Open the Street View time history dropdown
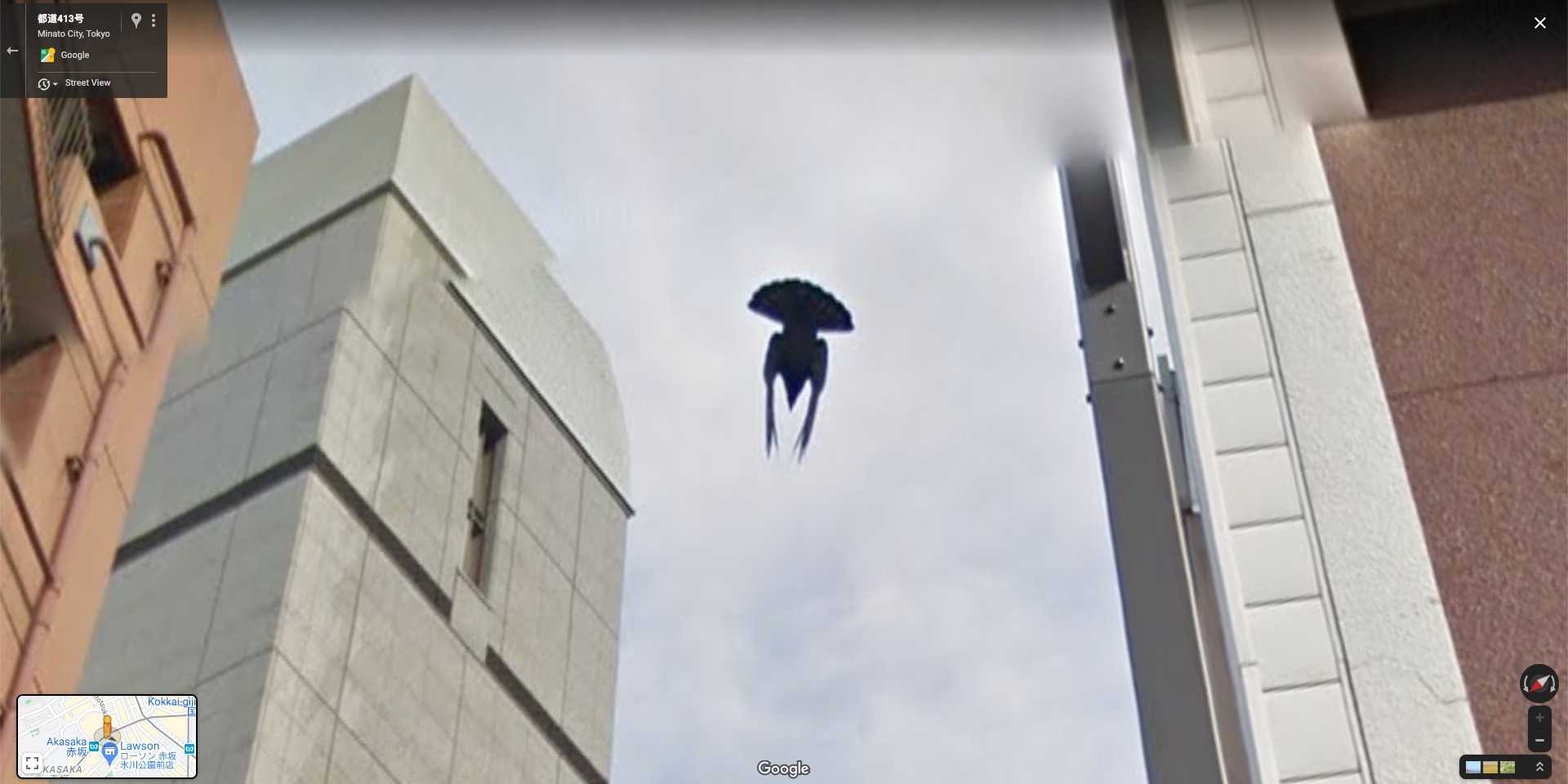 (x=47, y=83)
